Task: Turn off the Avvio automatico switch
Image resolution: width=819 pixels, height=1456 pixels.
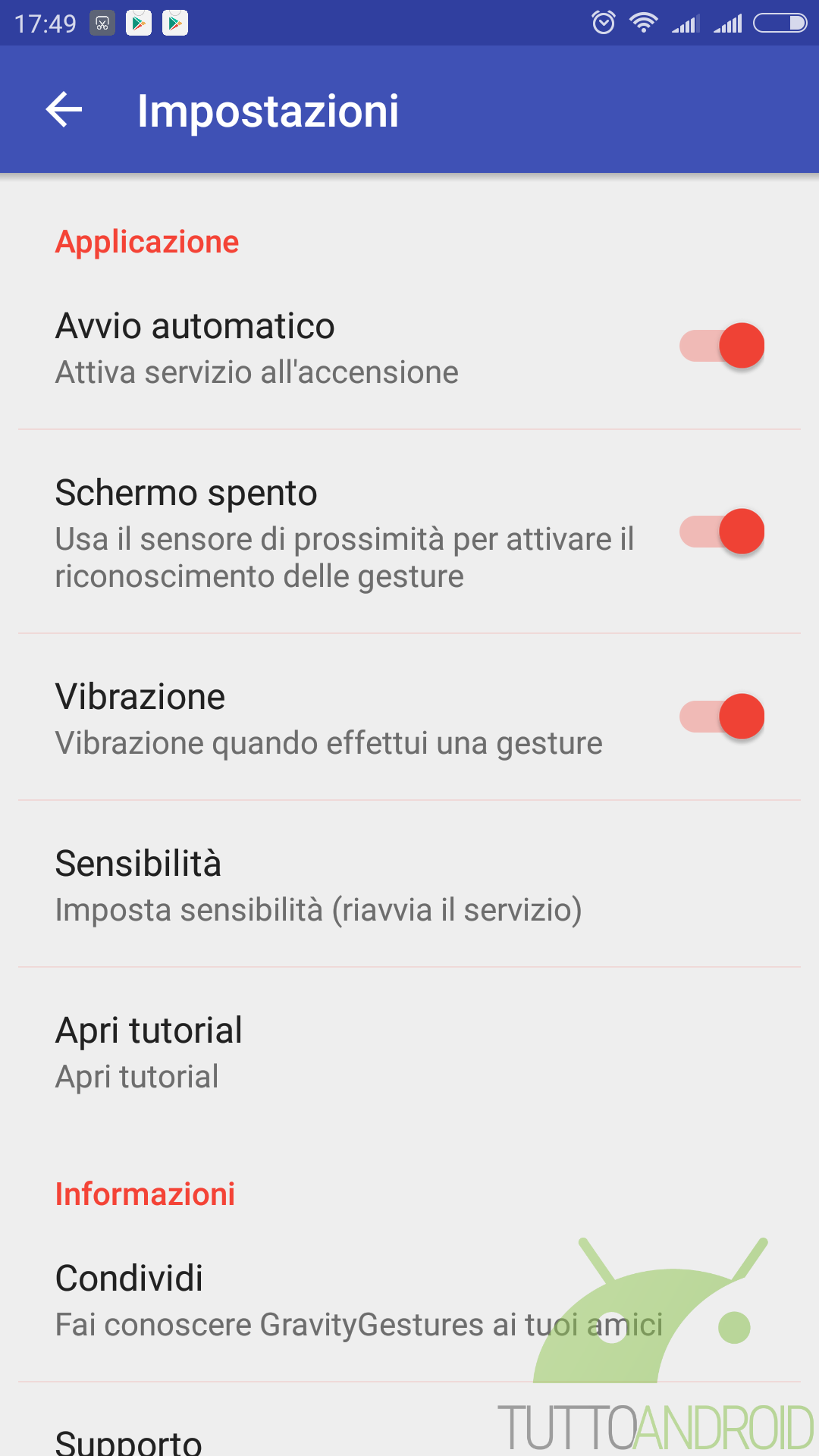Action: click(721, 346)
